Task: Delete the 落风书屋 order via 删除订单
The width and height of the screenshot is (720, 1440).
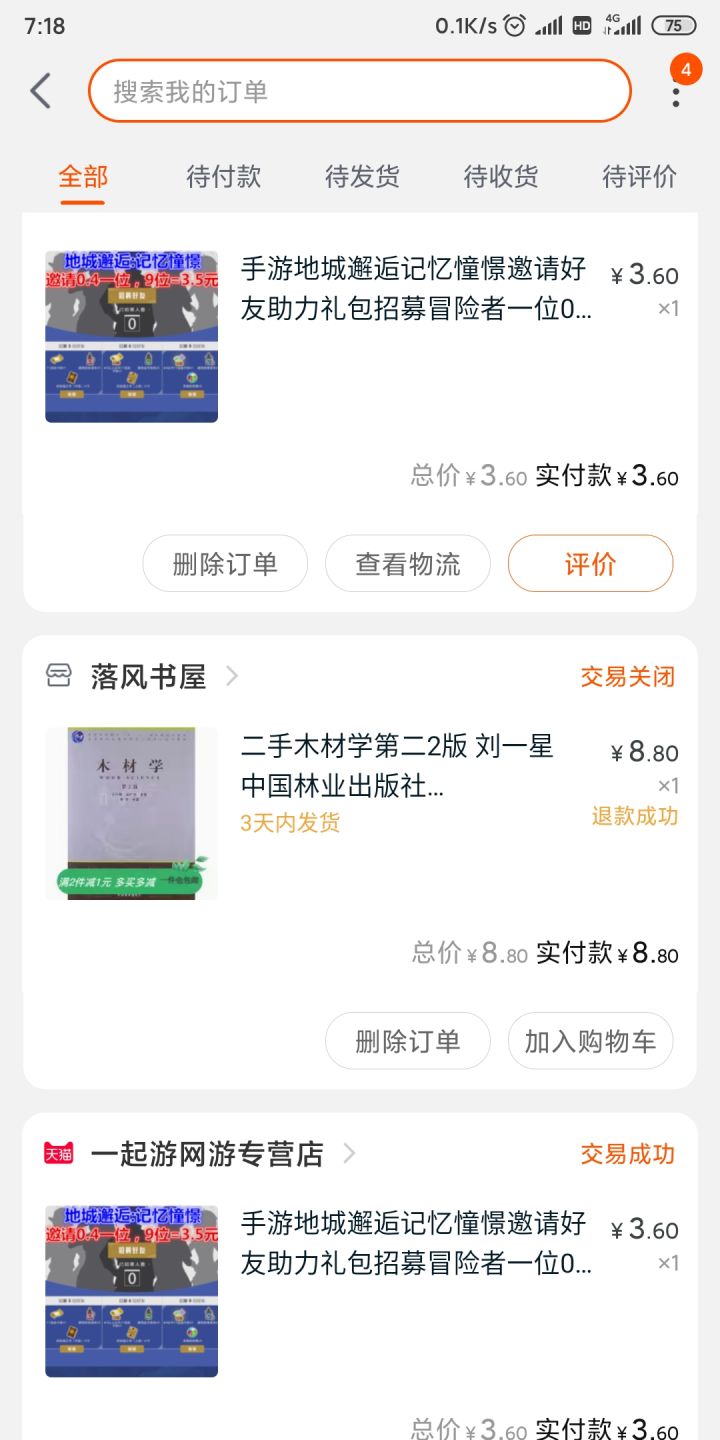Action: coord(407,1041)
